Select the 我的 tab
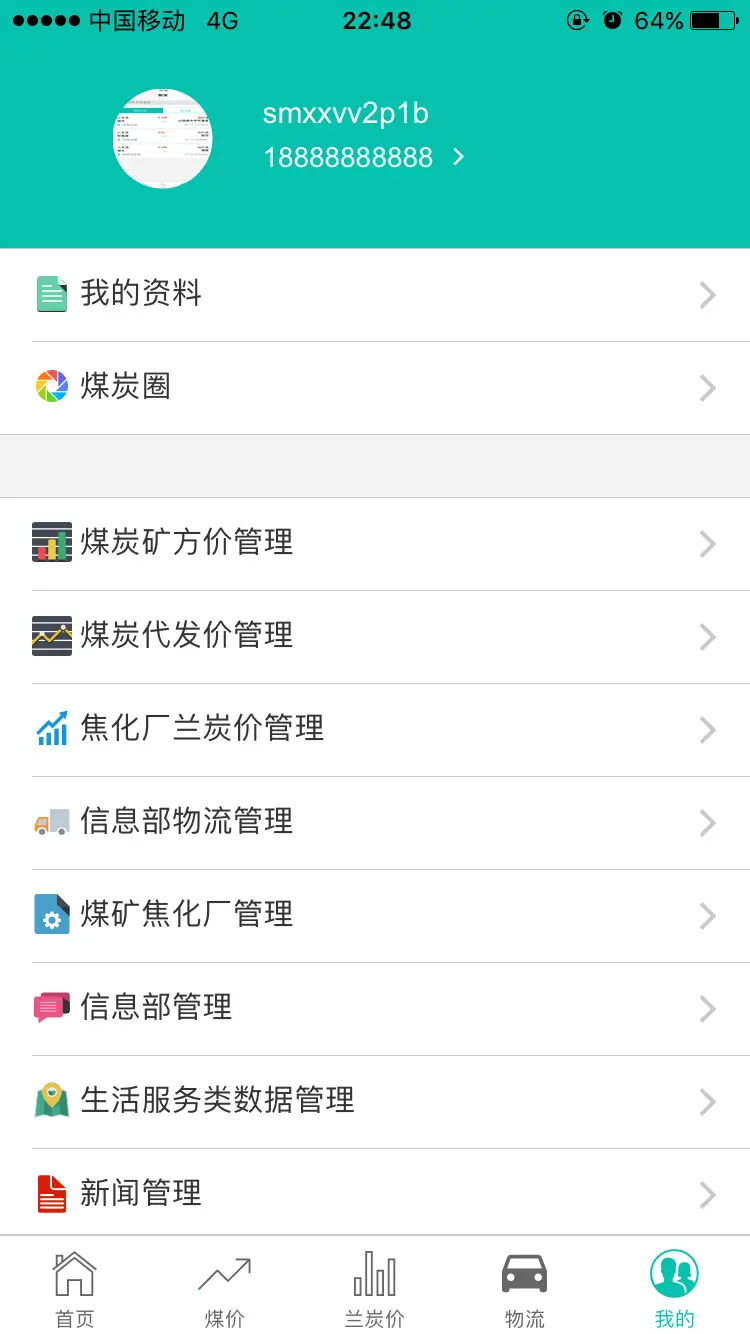 point(675,1287)
